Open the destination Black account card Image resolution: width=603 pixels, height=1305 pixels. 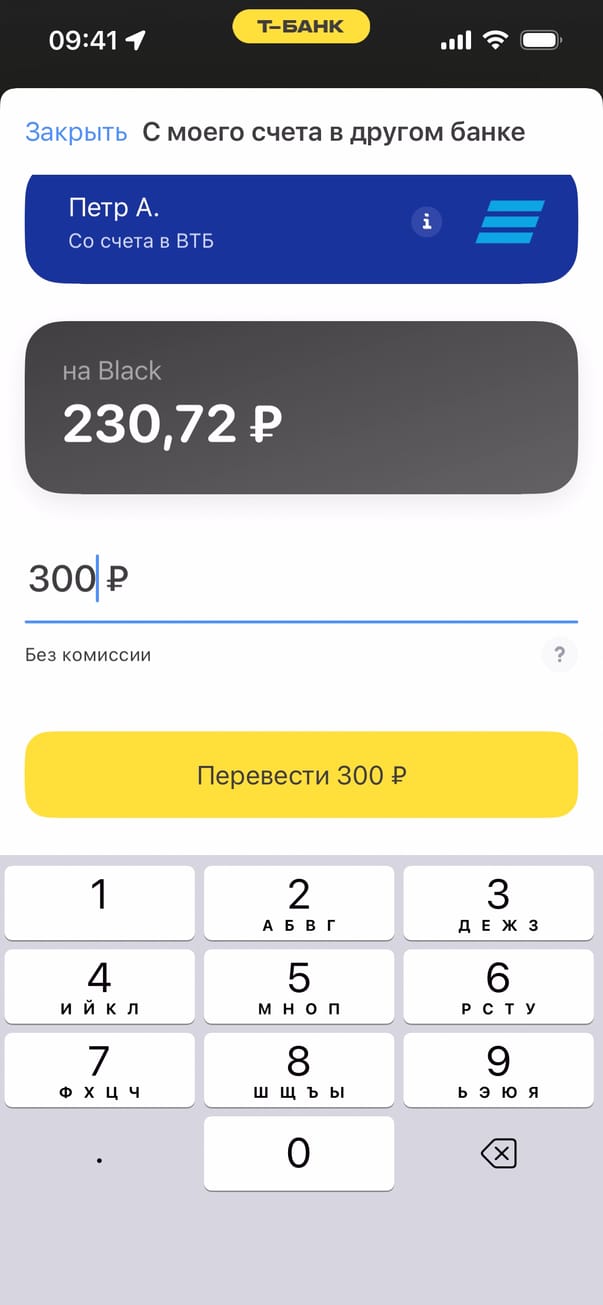coord(300,407)
